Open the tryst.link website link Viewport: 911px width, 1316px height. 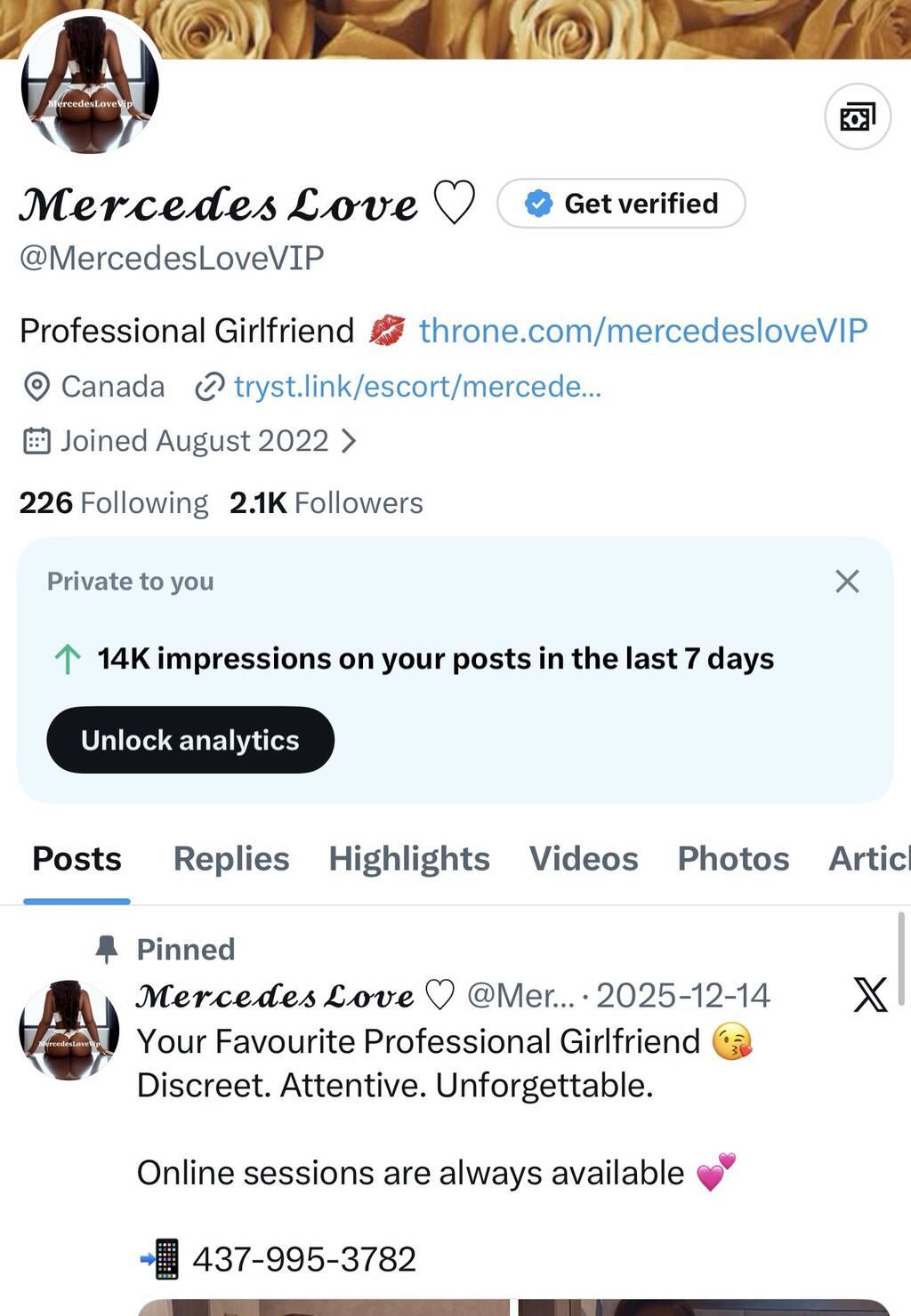(x=417, y=387)
